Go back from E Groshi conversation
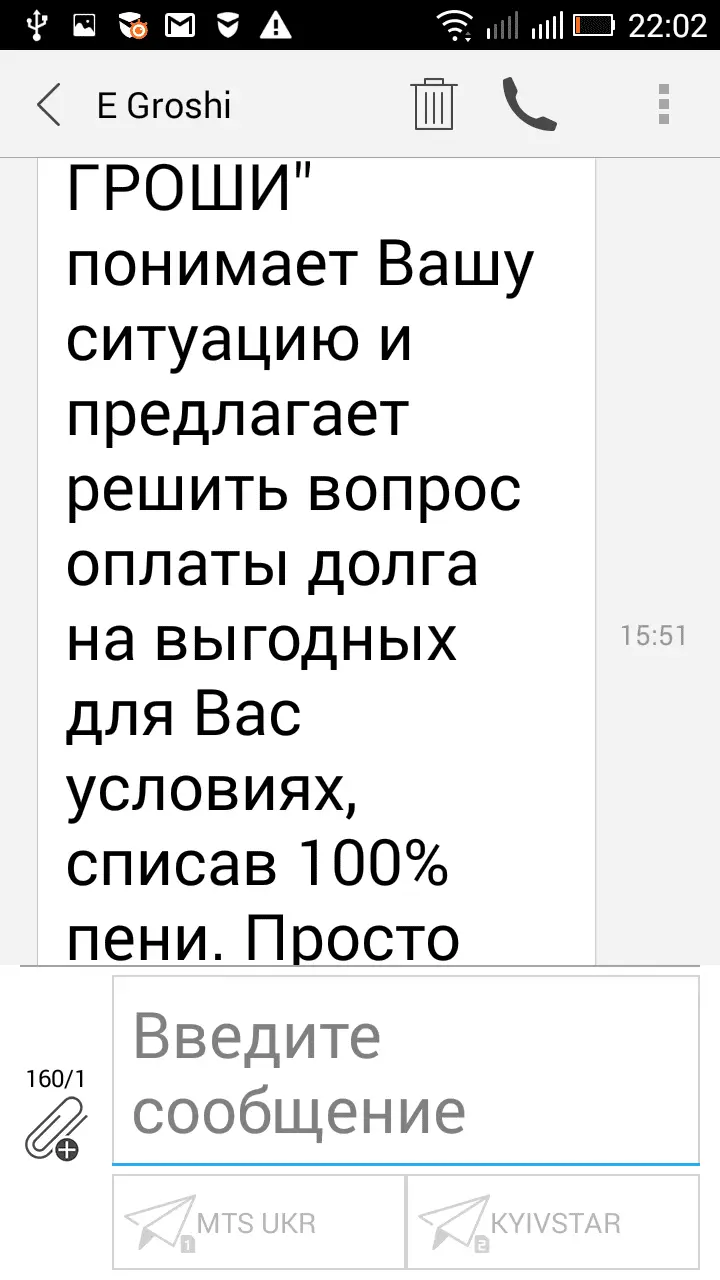Viewport: 720px width, 1280px height. point(48,105)
